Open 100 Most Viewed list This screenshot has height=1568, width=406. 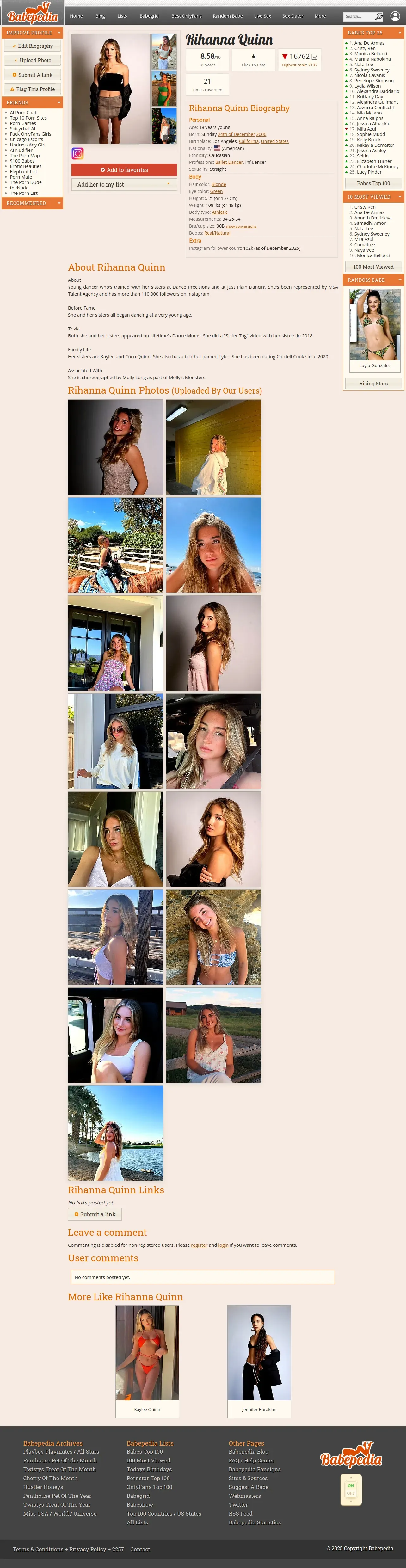pos(373,267)
